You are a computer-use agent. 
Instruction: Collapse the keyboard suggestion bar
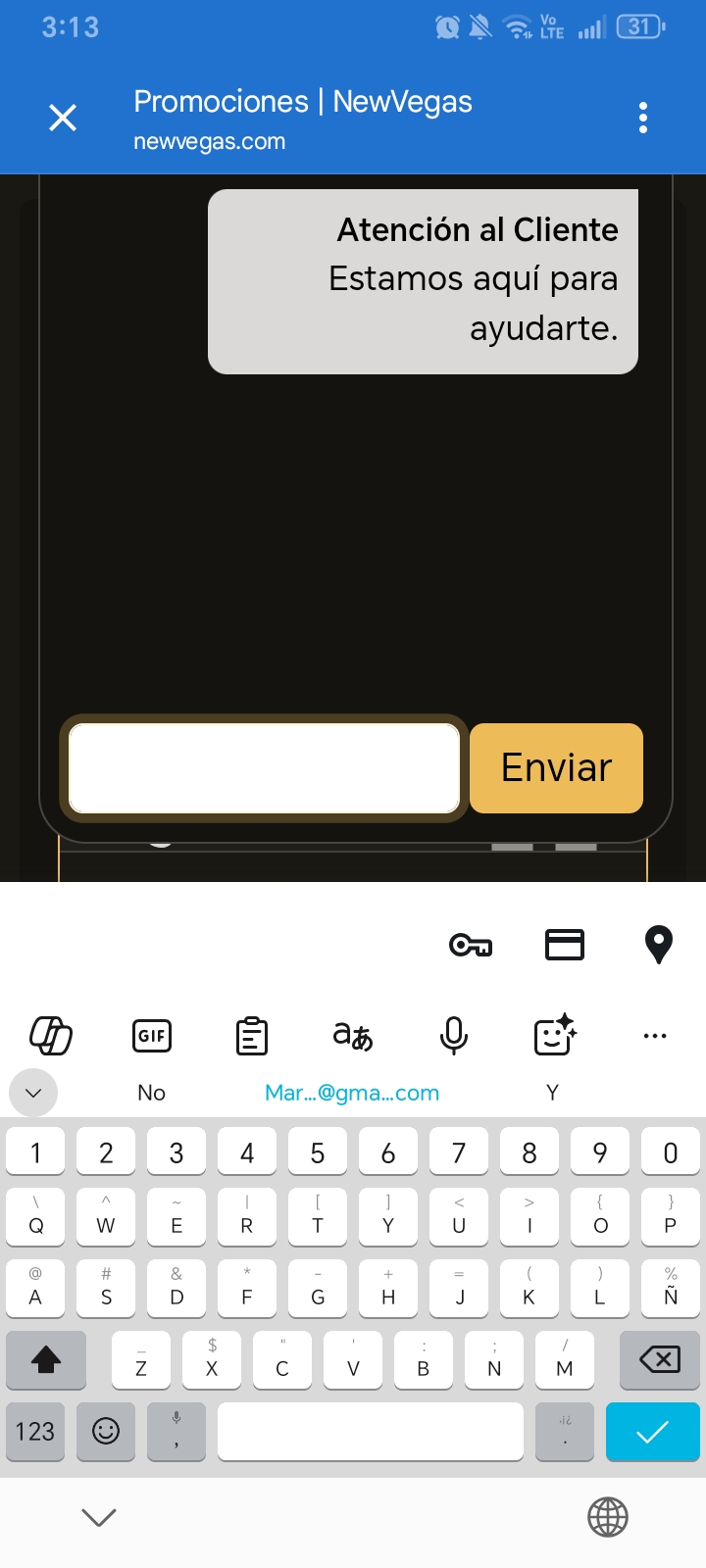33,1093
